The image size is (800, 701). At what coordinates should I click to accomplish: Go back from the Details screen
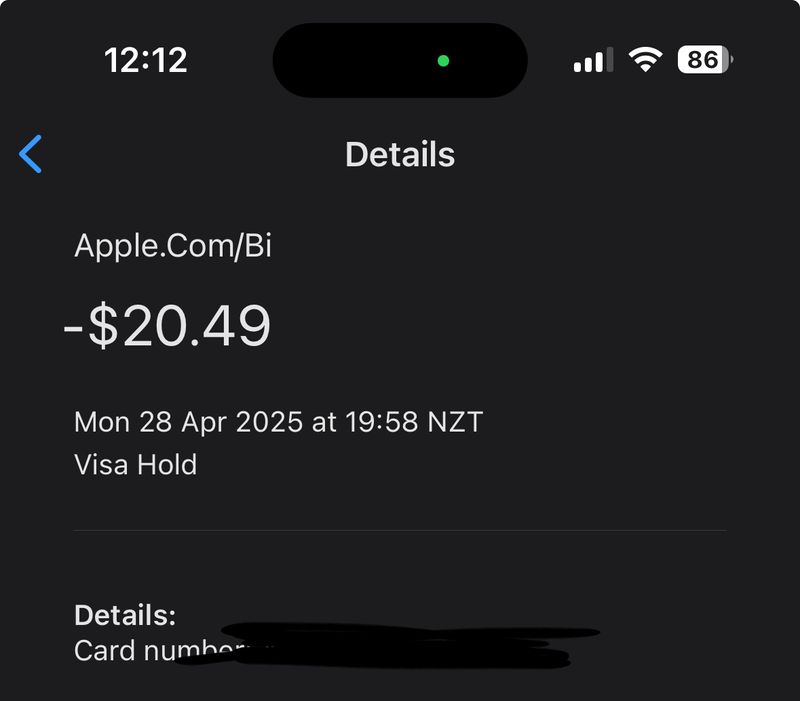click(31, 155)
